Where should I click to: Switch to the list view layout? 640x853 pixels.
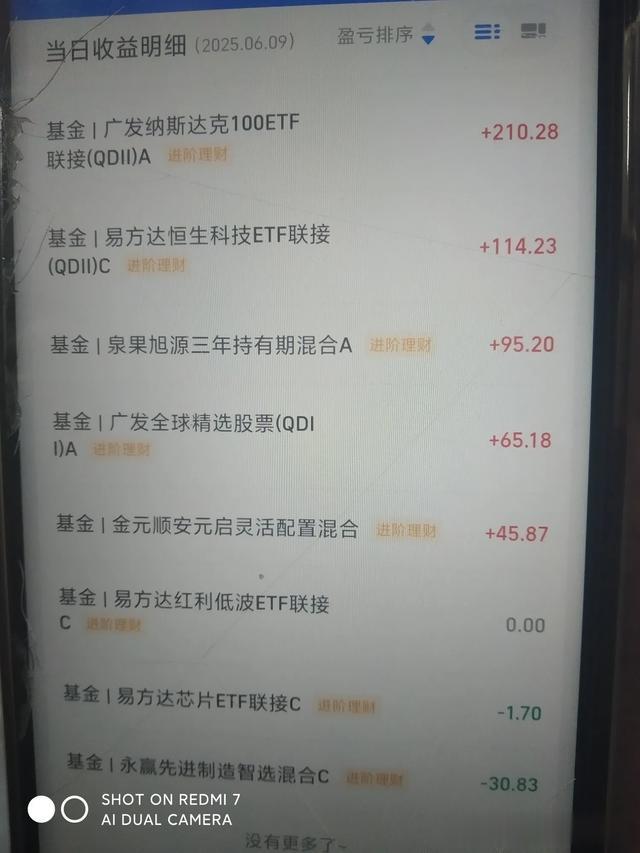(487, 32)
